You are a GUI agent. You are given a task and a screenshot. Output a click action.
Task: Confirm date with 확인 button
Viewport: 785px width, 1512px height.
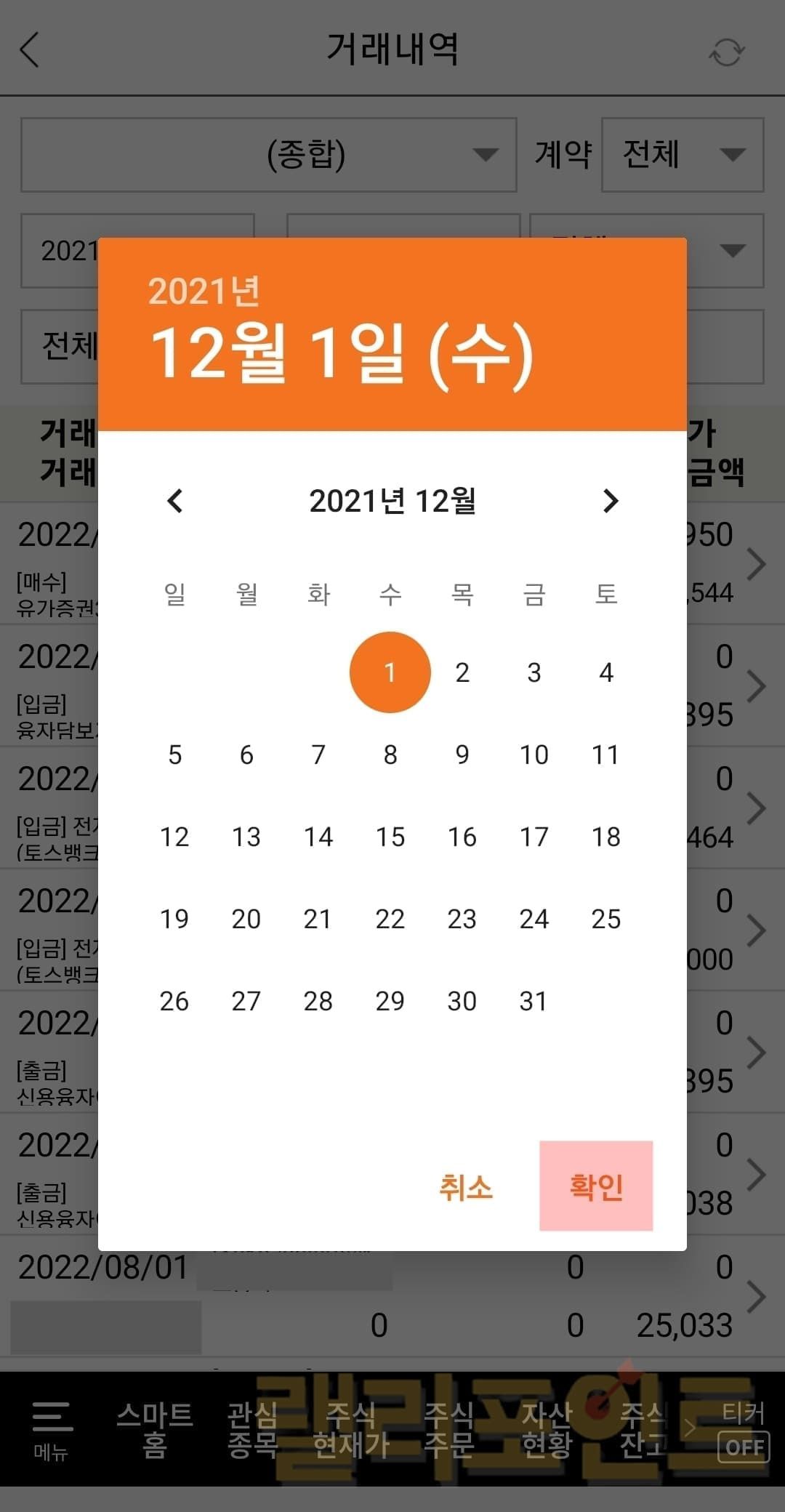(595, 1186)
